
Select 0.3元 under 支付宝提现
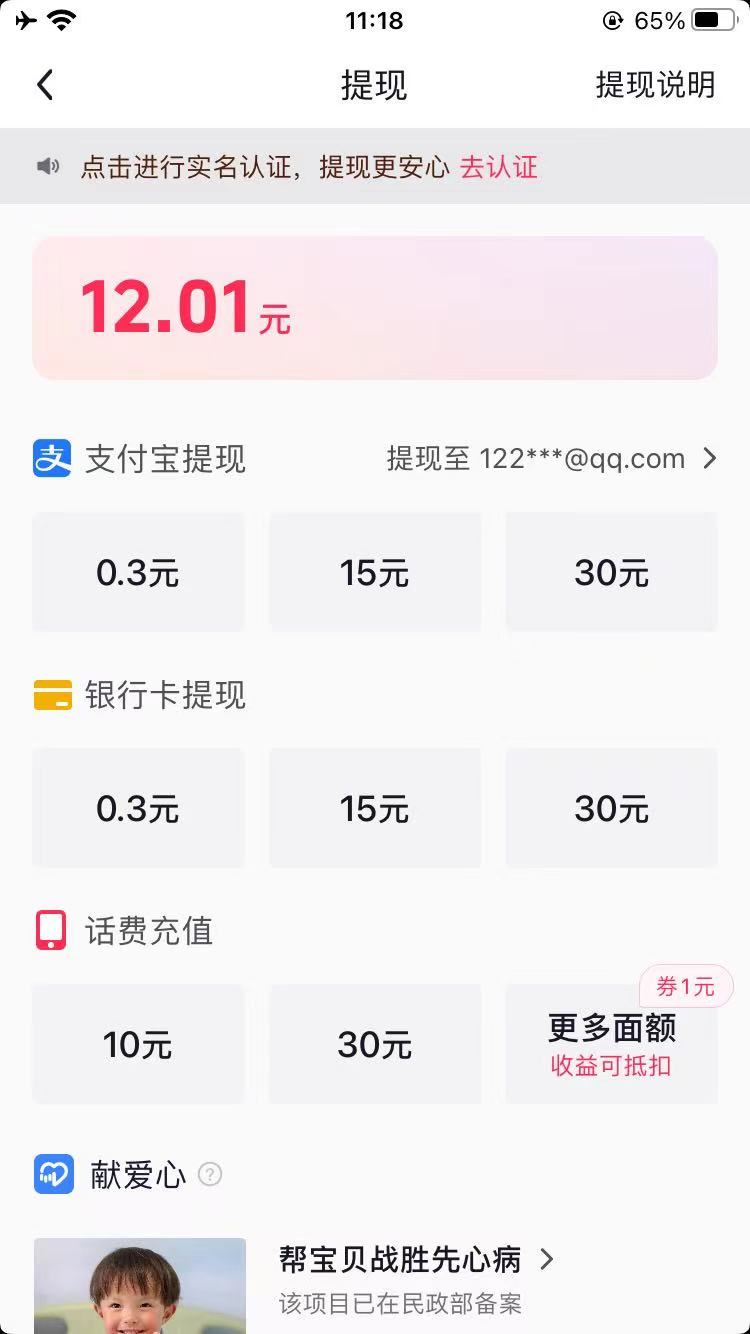(x=138, y=572)
